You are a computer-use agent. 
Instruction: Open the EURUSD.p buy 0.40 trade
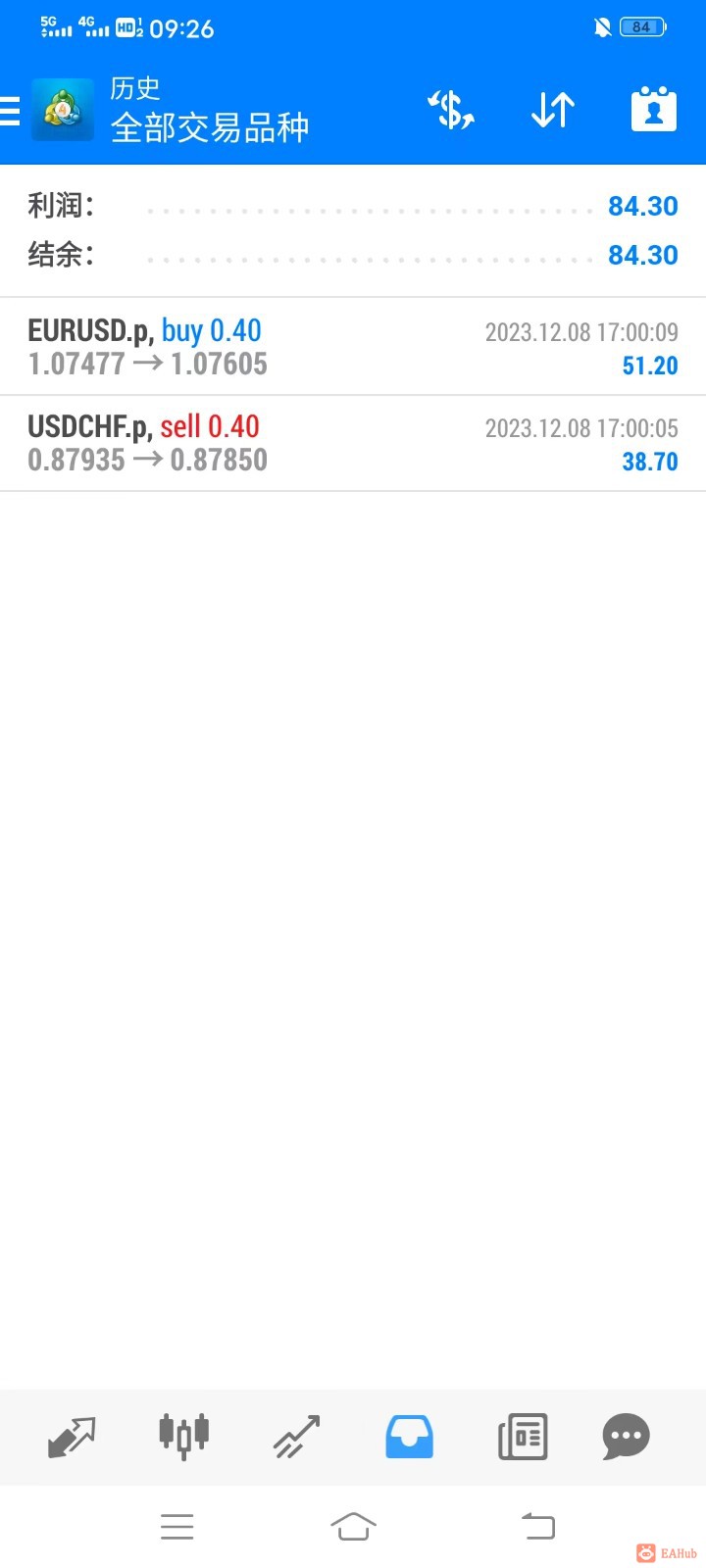[x=353, y=347]
